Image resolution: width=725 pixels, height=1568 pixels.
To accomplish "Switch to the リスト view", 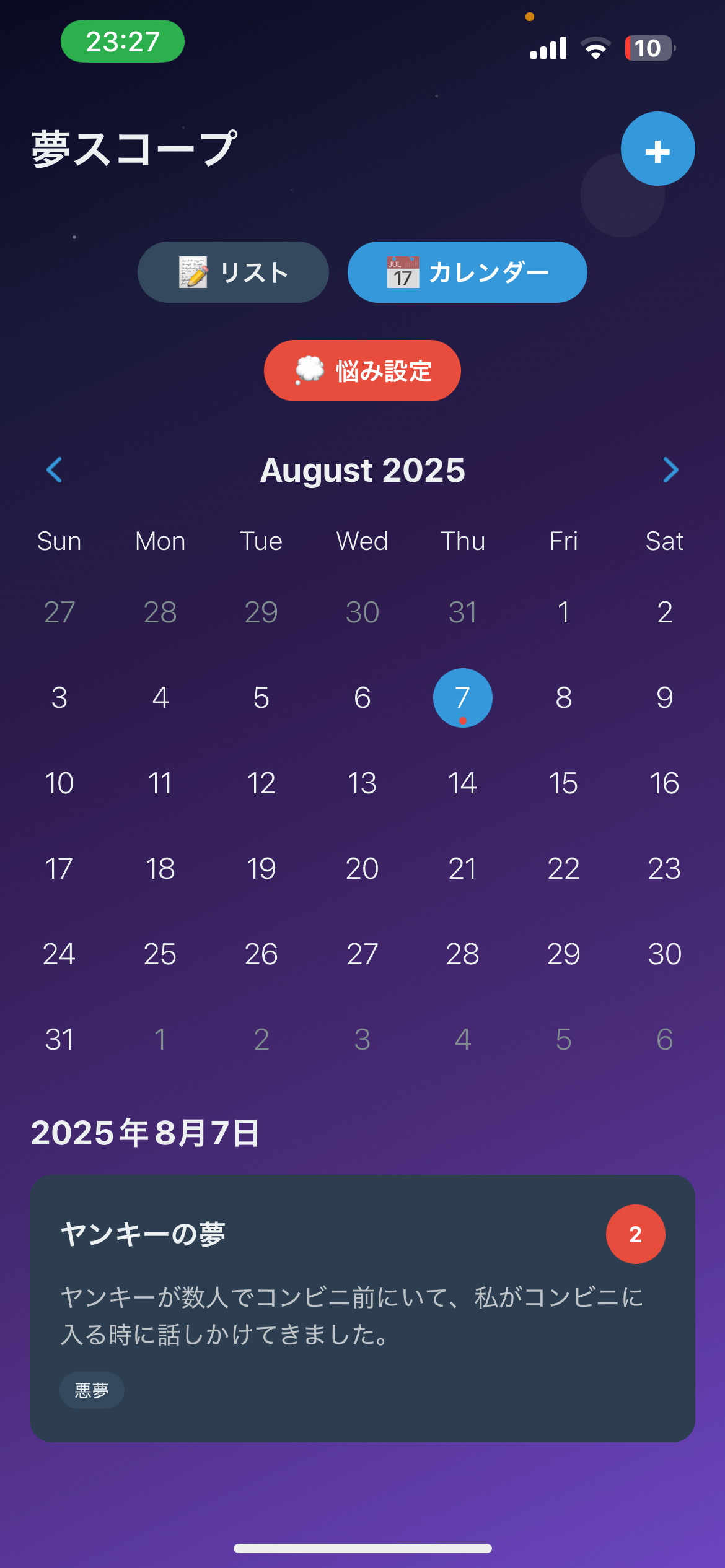I will (x=233, y=272).
